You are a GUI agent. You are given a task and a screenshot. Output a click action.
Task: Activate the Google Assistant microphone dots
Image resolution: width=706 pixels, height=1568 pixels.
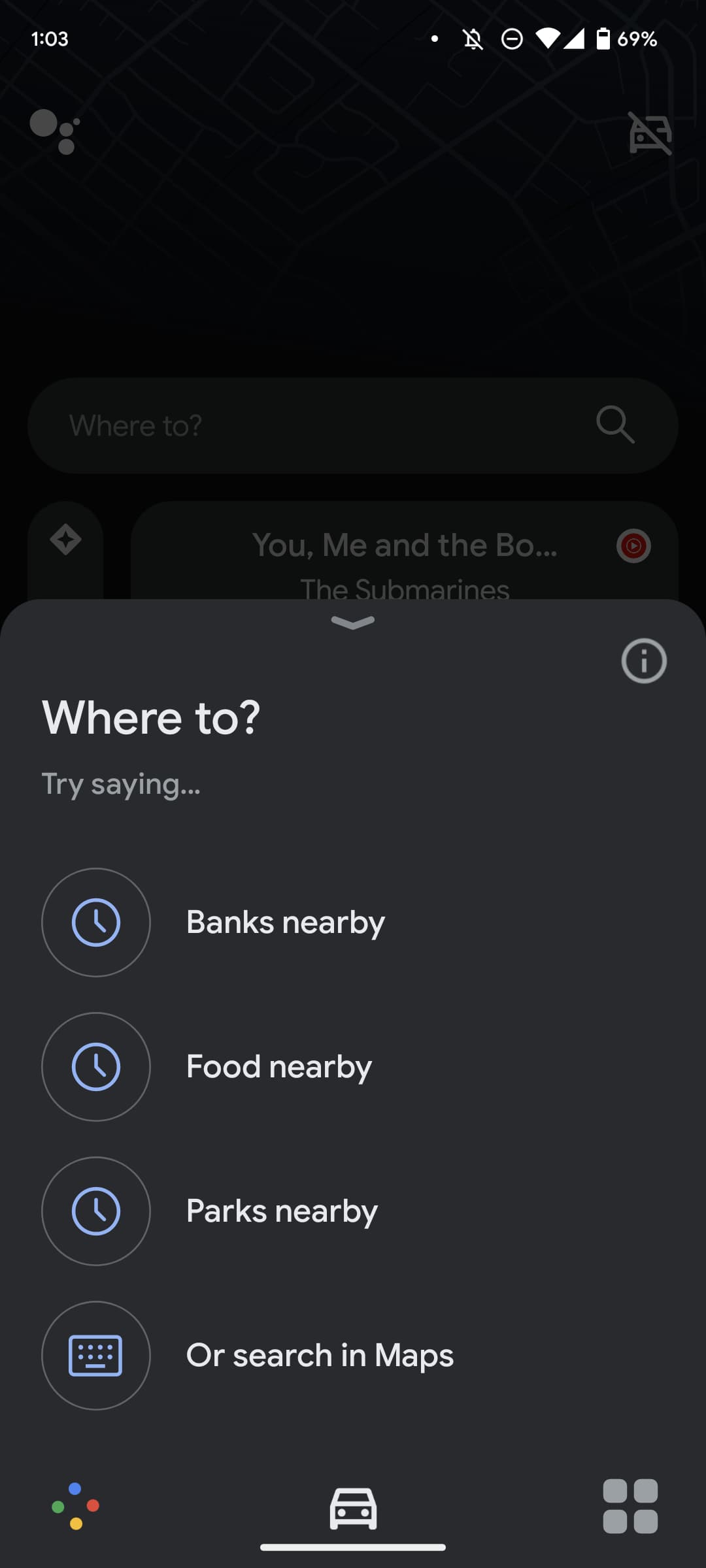click(75, 1506)
